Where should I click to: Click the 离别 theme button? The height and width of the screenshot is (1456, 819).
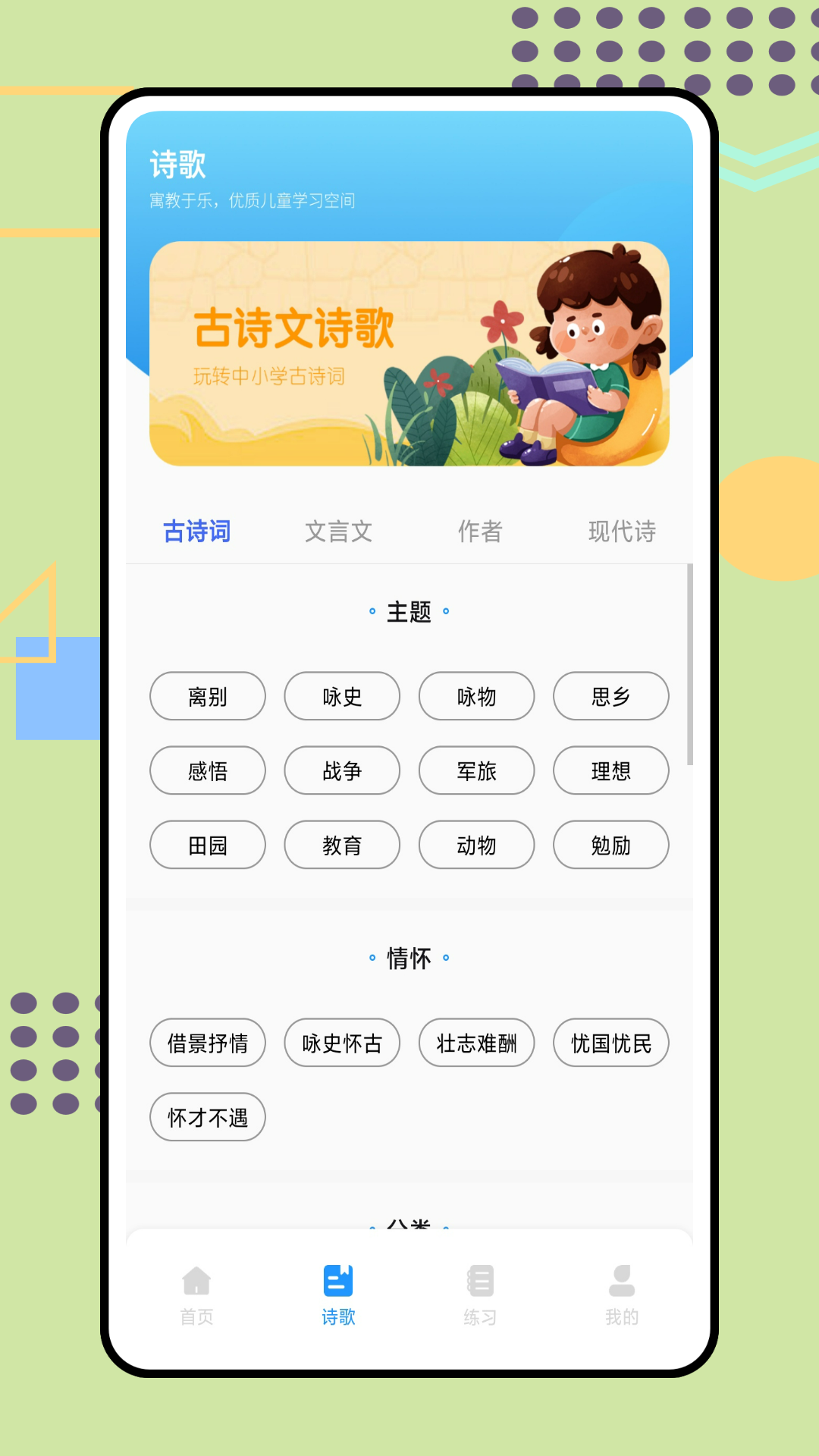[207, 696]
